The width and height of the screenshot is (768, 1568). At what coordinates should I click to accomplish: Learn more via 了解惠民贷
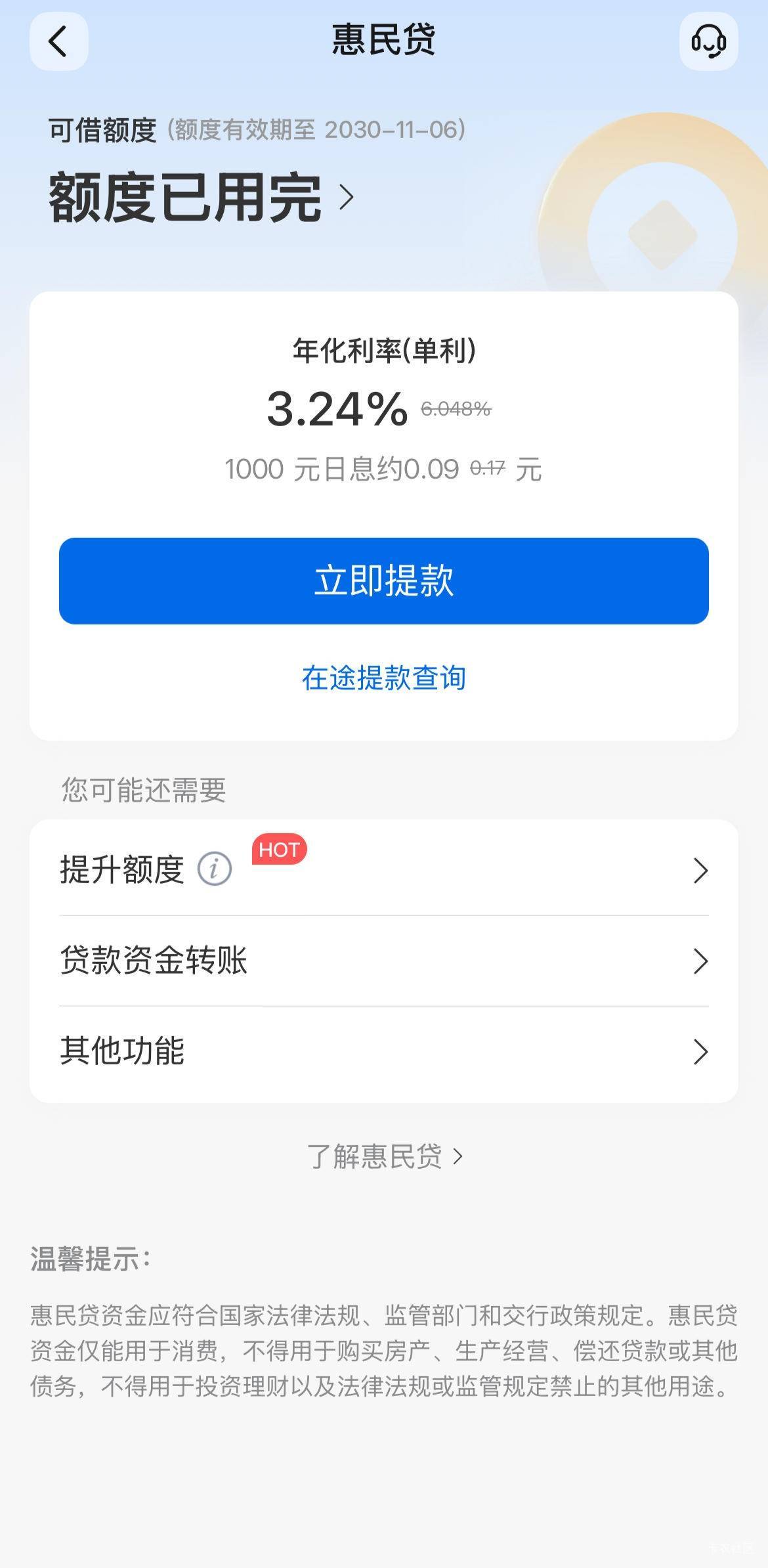pyautogui.click(x=384, y=1156)
